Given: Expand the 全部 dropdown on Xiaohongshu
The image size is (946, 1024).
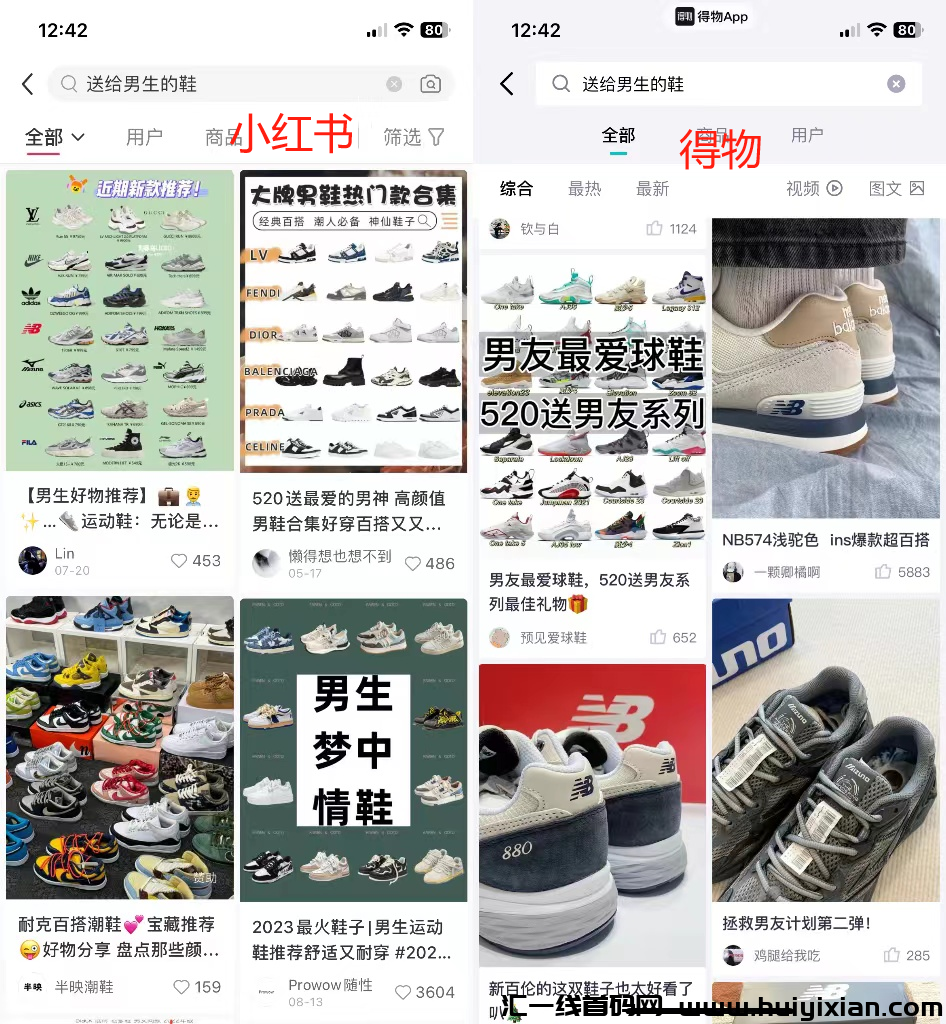Looking at the screenshot, I should pyautogui.click(x=54, y=137).
